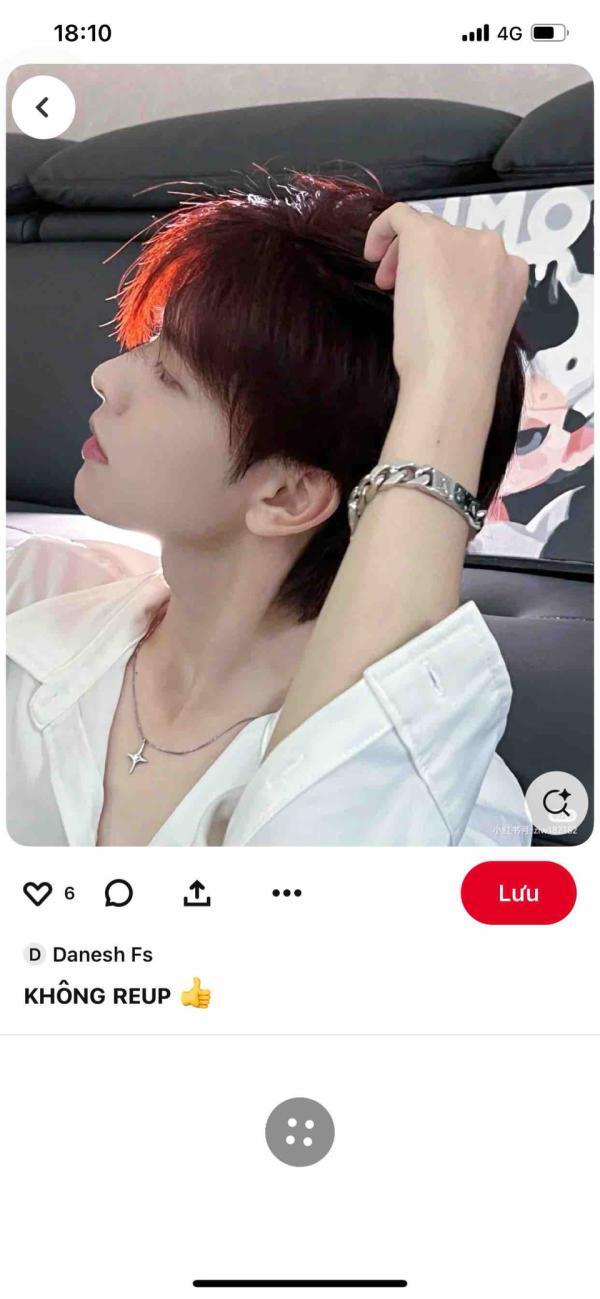Like this pin with the heart
Viewport: 600px width, 1299px height.
tap(37, 893)
